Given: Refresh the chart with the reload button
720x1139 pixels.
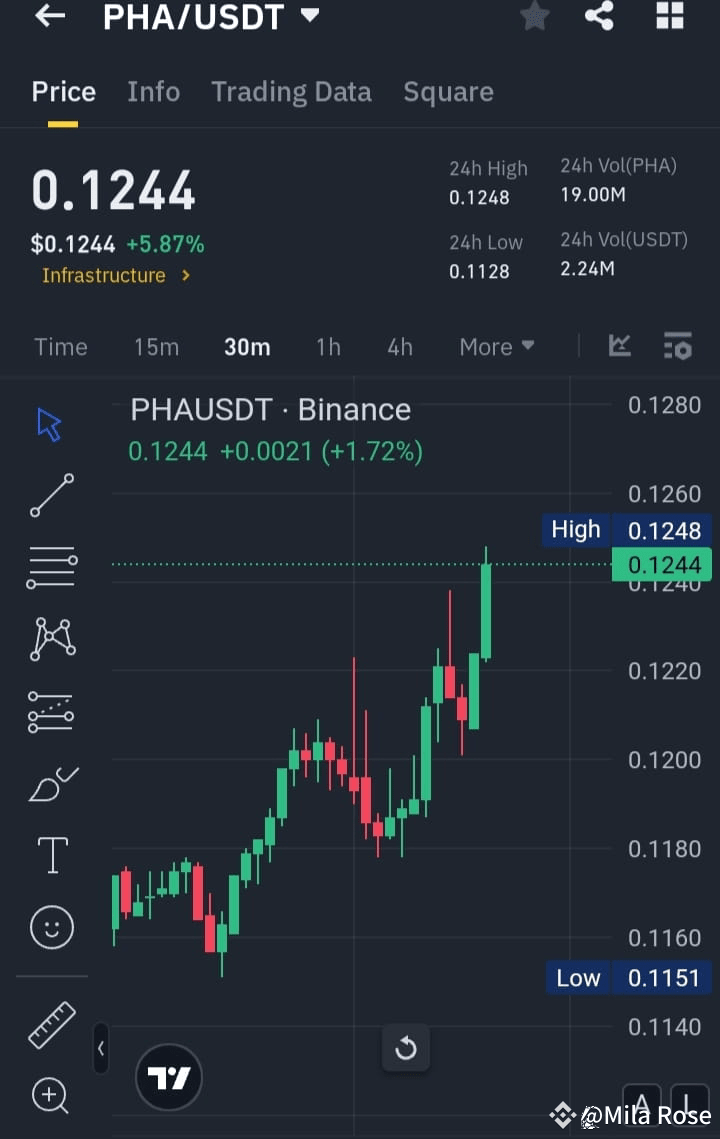Looking at the screenshot, I should [x=406, y=1048].
